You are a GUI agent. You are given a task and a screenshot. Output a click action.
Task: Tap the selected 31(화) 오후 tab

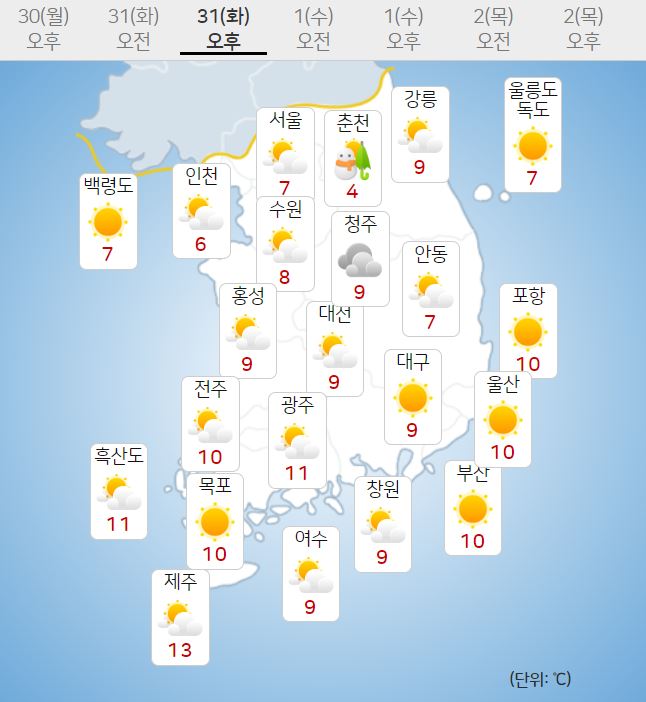point(223,28)
